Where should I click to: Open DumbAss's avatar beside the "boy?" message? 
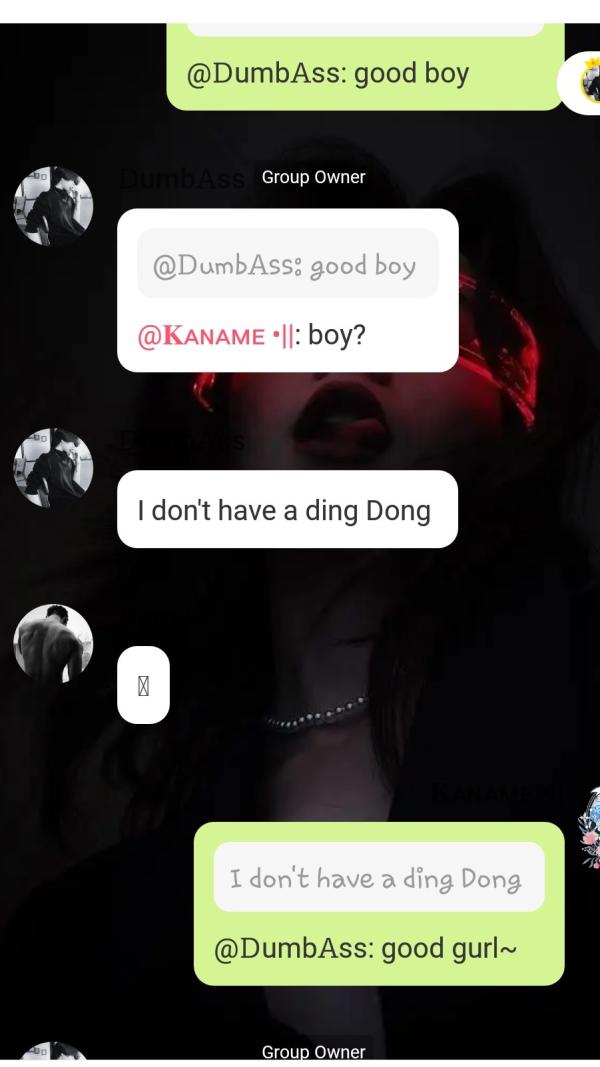53,206
